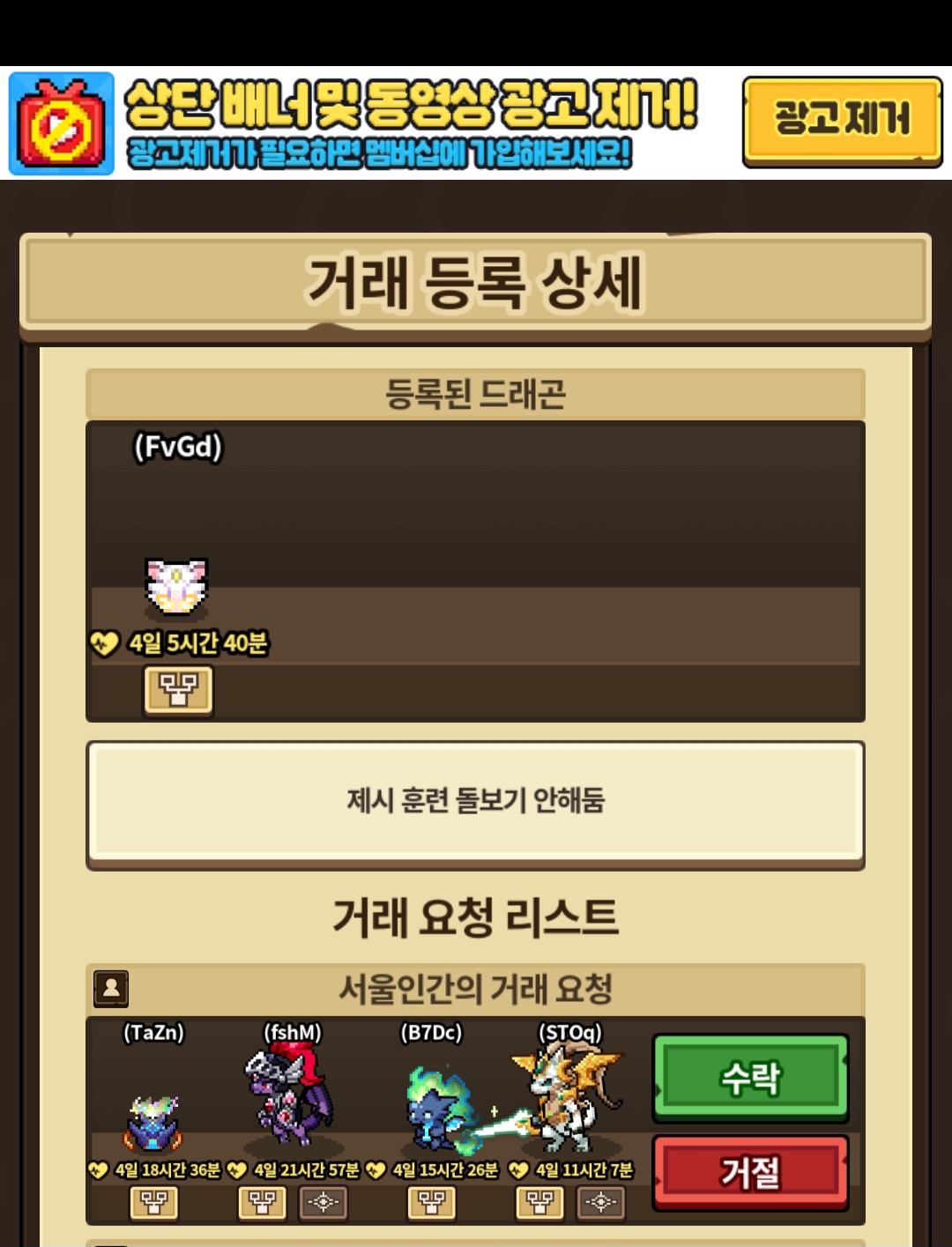
Task: Tap the target icon under dragon fshM
Action: point(323,1203)
